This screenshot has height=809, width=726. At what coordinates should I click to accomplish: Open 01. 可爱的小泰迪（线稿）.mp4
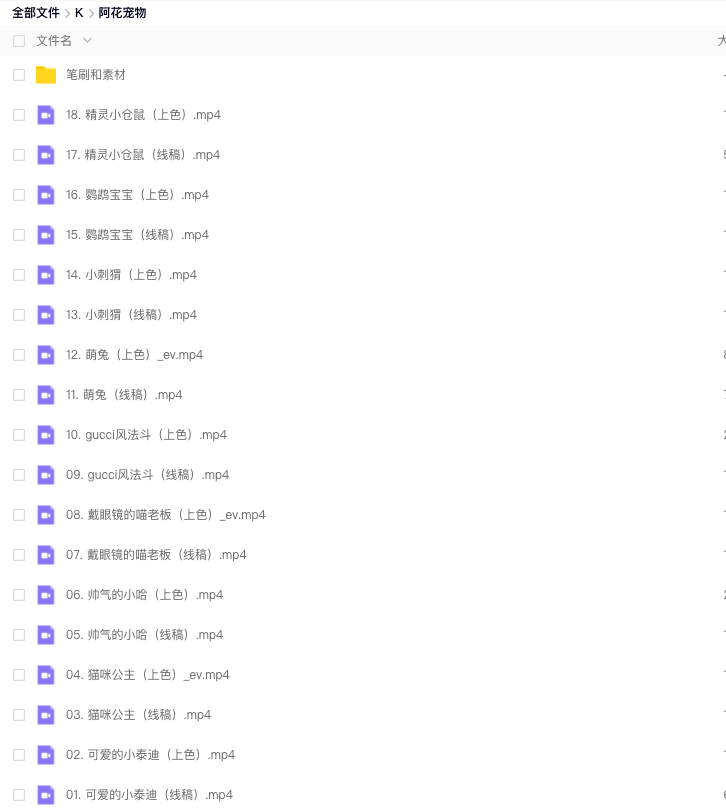click(149, 795)
